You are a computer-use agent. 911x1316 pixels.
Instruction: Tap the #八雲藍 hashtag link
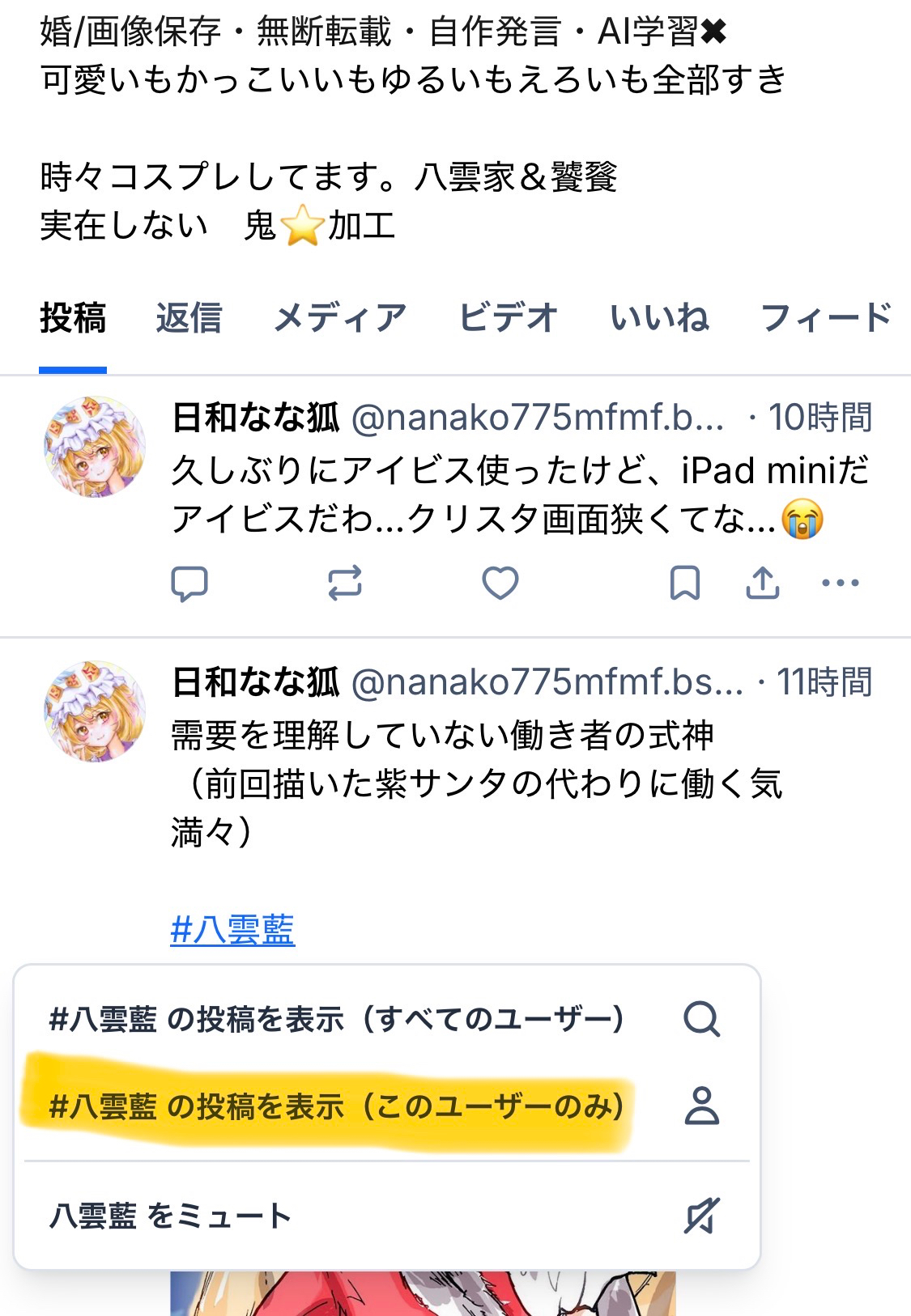tap(232, 930)
